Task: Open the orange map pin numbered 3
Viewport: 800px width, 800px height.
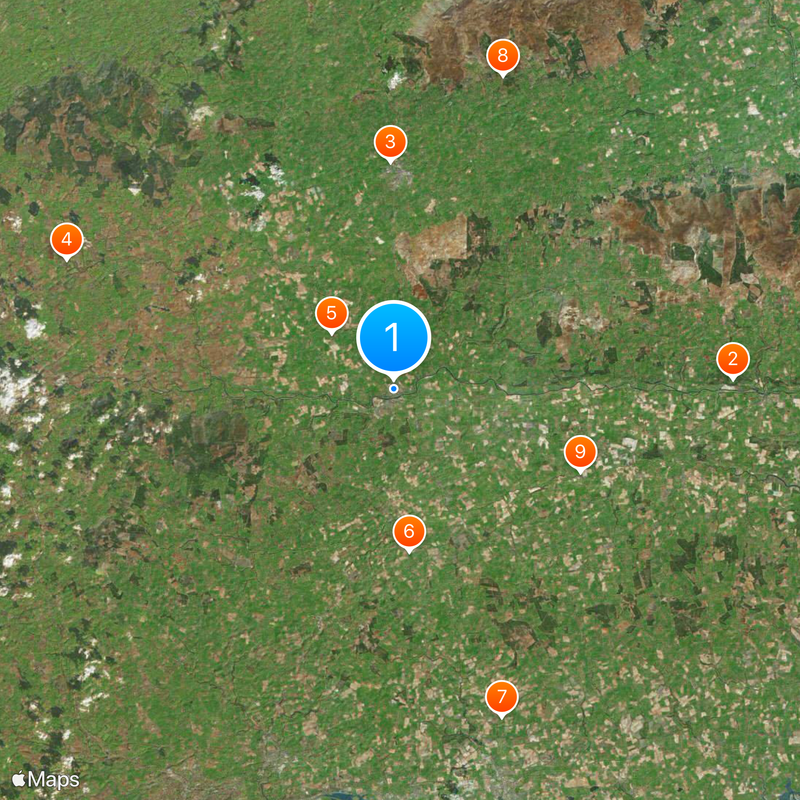Action: 390,142
